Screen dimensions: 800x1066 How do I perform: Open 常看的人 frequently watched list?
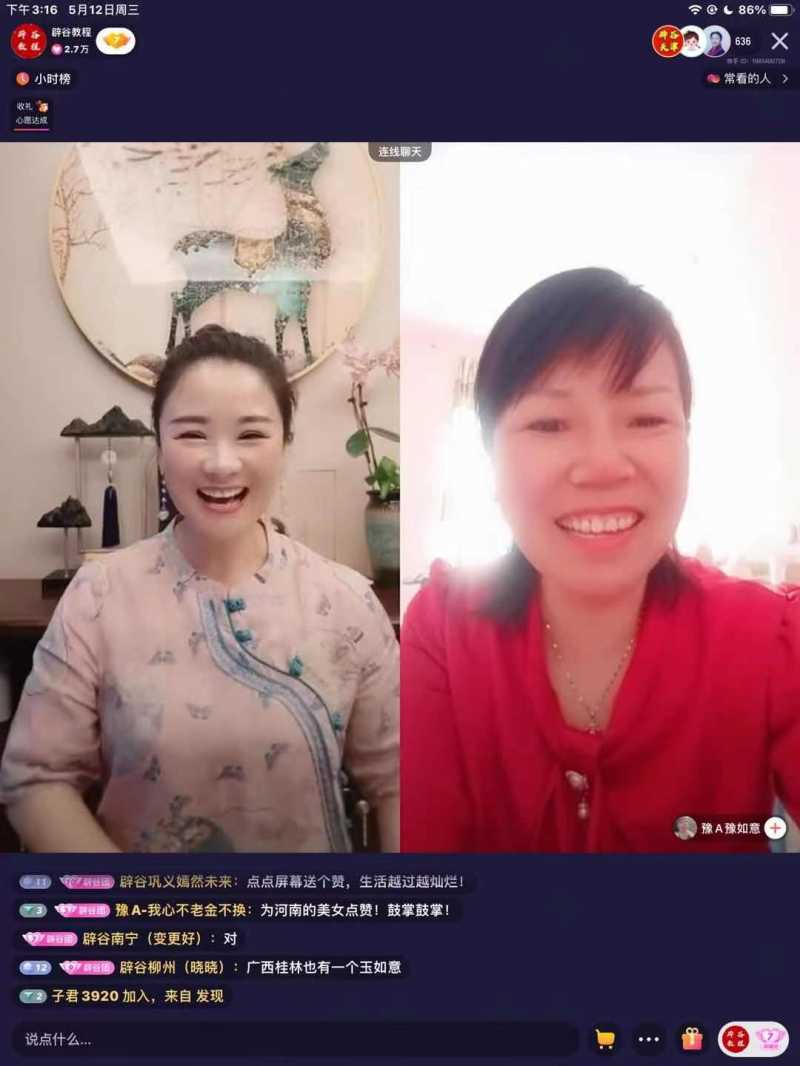(747, 79)
